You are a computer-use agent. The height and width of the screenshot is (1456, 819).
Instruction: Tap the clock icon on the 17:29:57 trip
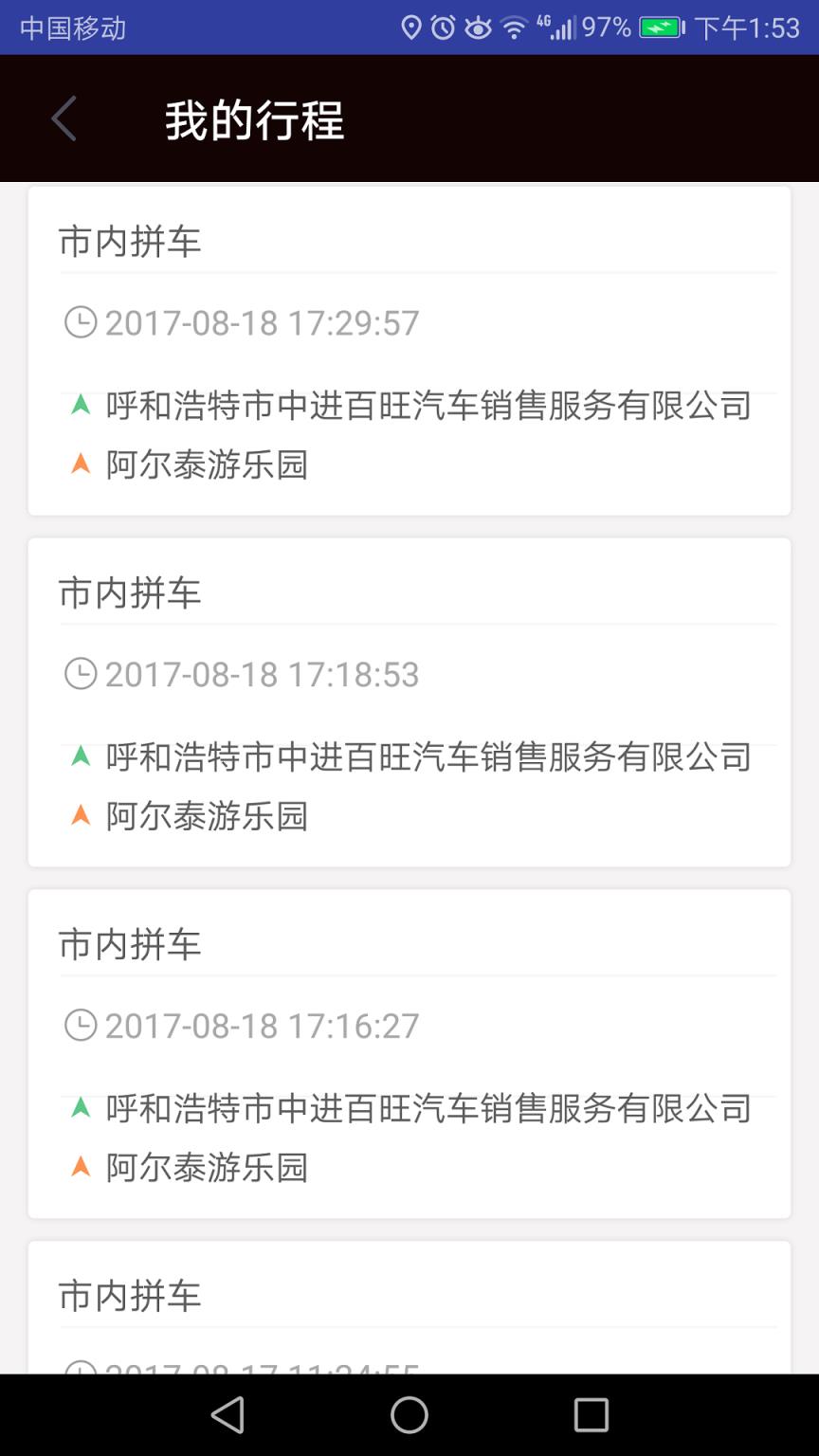[x=81, y=322]
